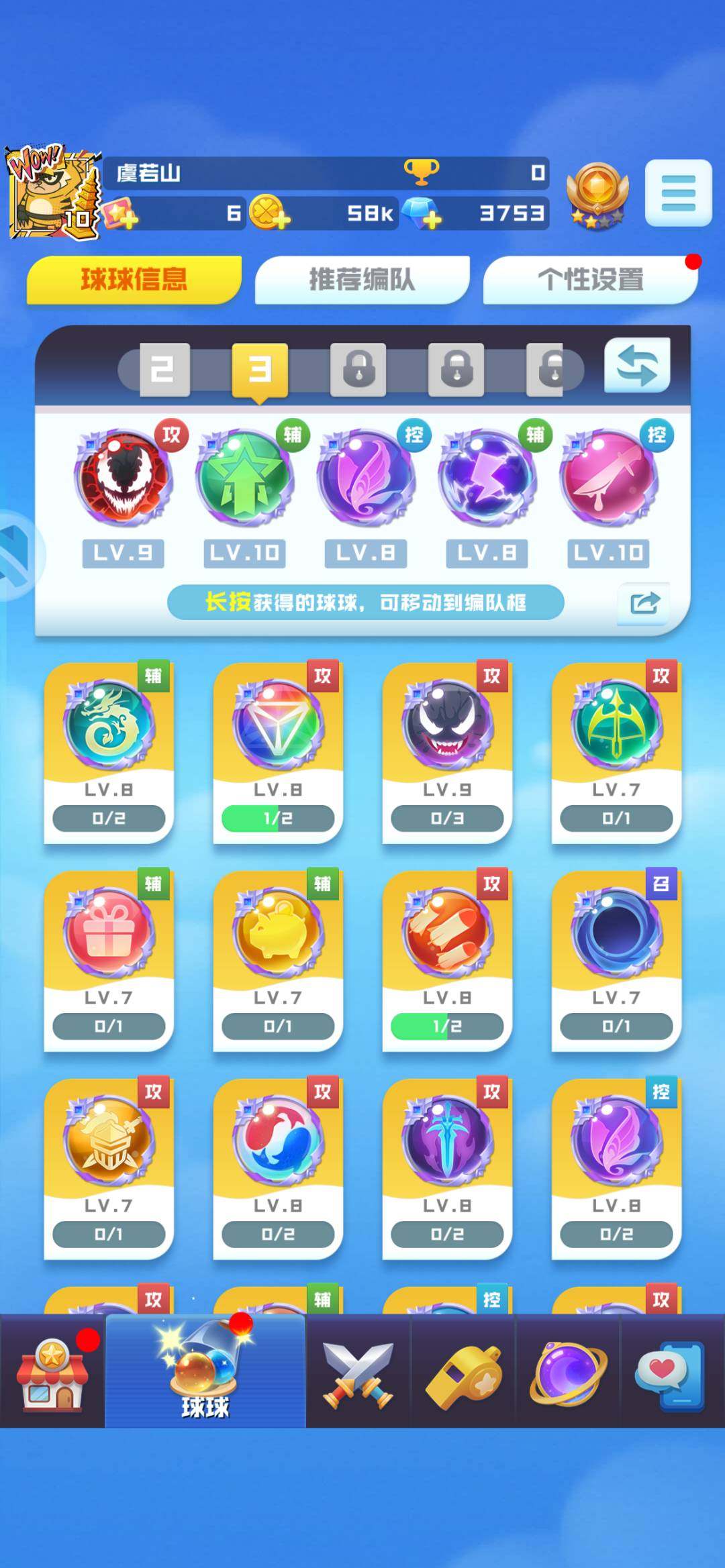
Task: Select team slot 2
Action: point(164,369)
